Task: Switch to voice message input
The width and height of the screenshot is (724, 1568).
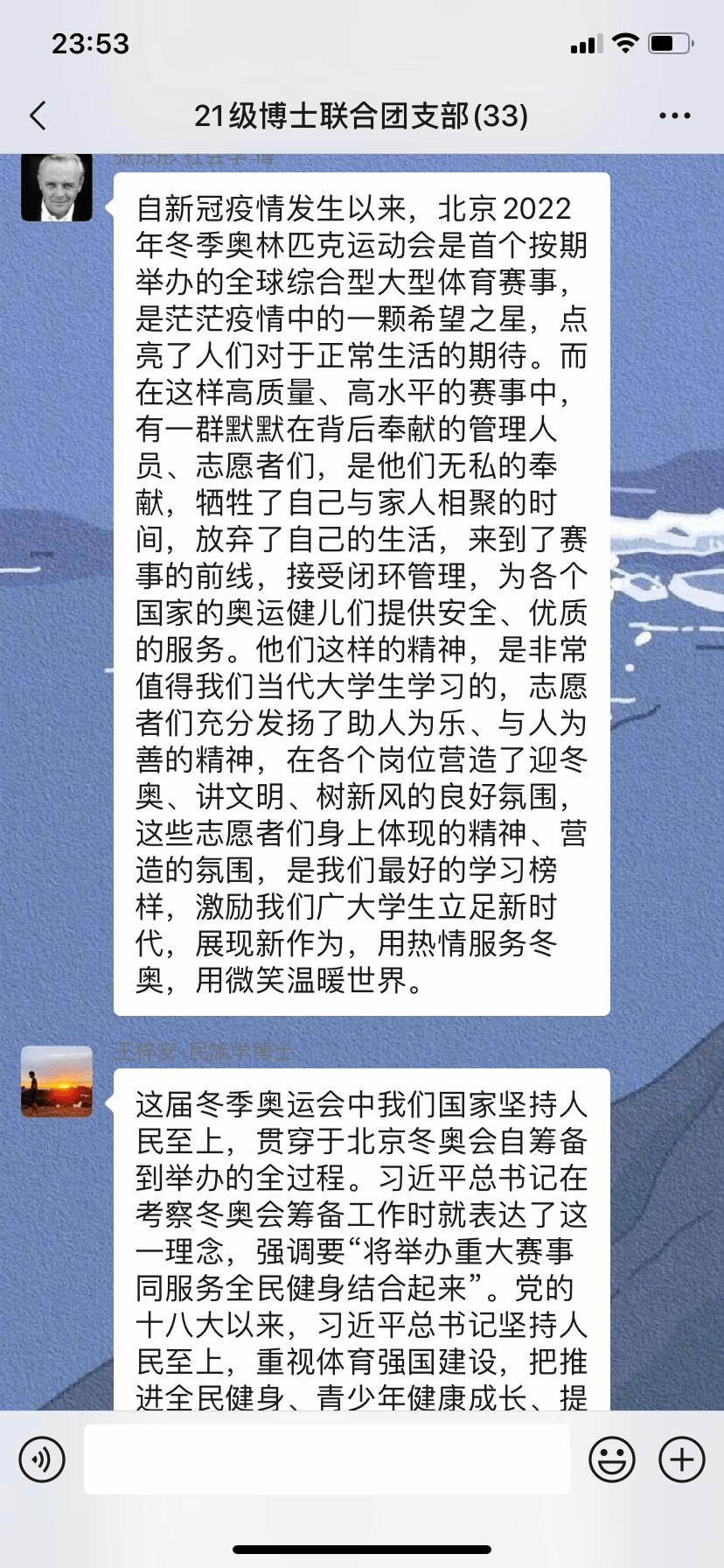Action: pyautogui.click(x=42, y=1459)
